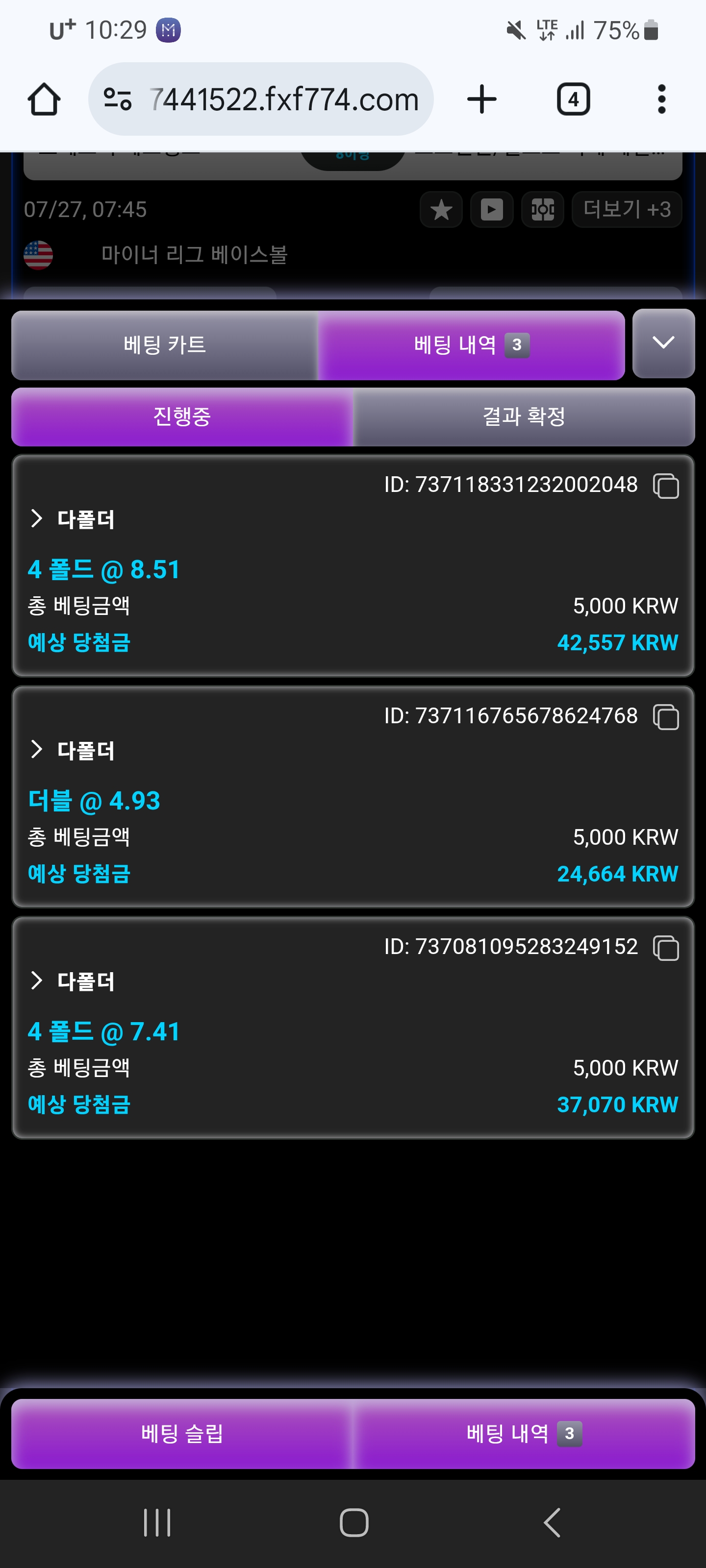Tap the bottom 베팅 내역 button
Image resolution: width=706 pixels, height=1568 pixels.
point(524,1433)
